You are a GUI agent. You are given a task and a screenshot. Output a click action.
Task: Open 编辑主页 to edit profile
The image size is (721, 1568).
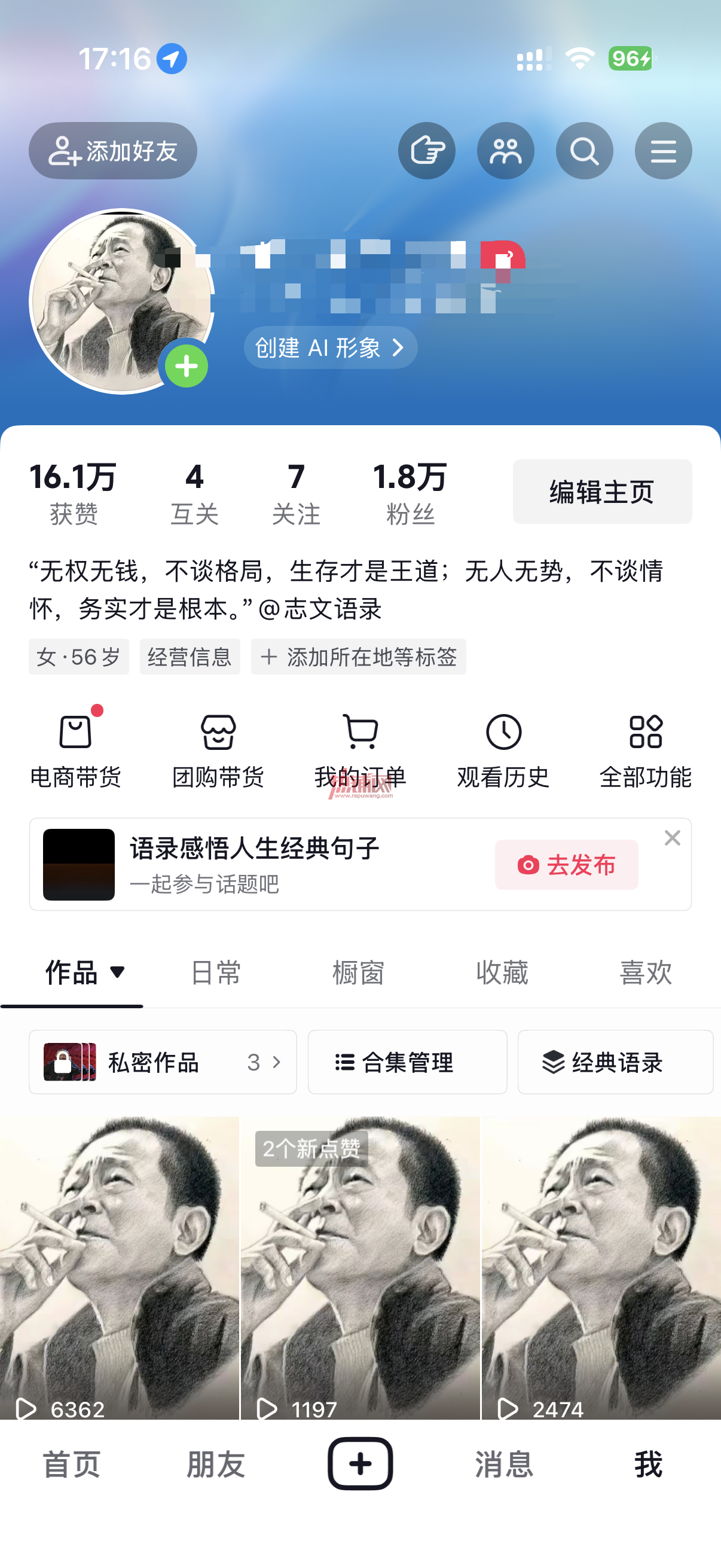pos(603,491)
